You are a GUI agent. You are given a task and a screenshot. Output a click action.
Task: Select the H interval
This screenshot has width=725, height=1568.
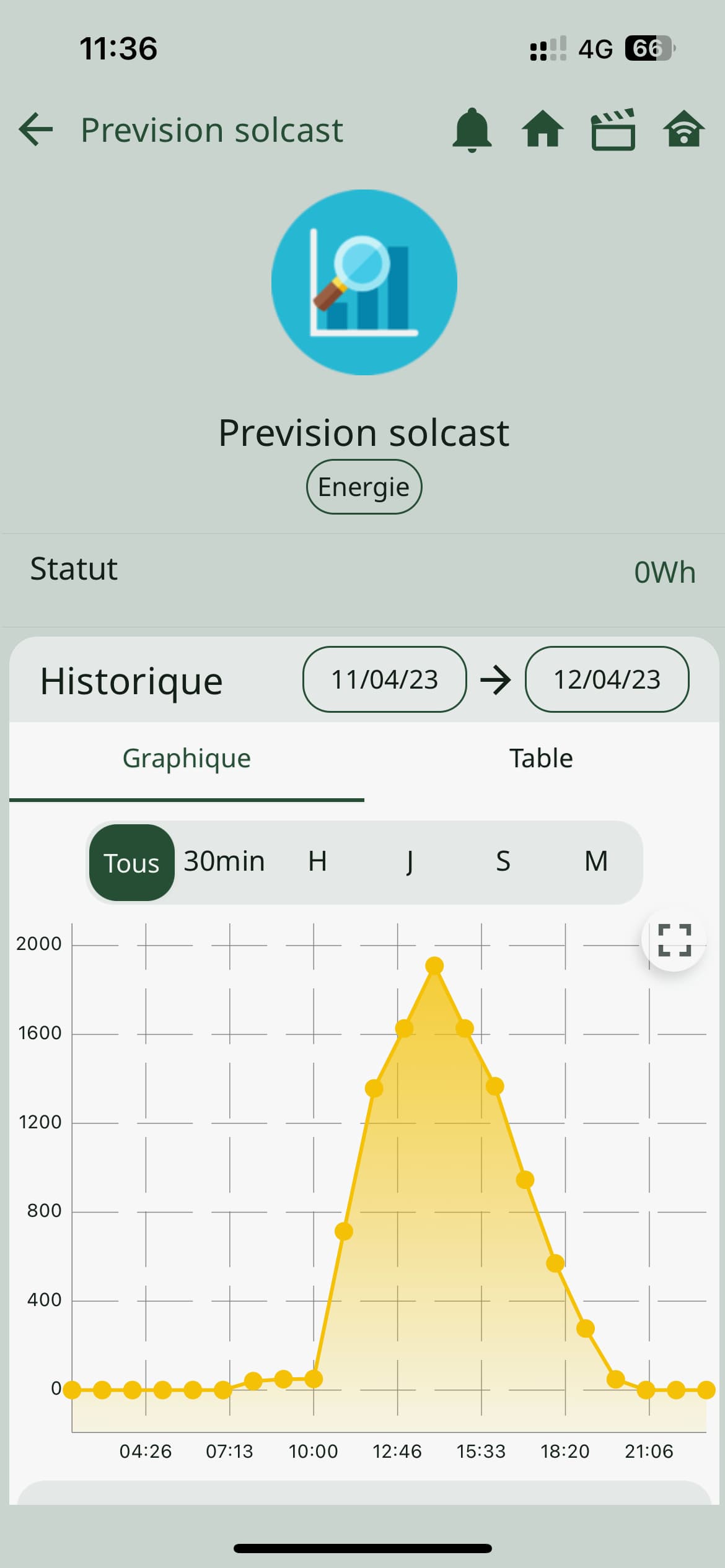coord(317,861)
